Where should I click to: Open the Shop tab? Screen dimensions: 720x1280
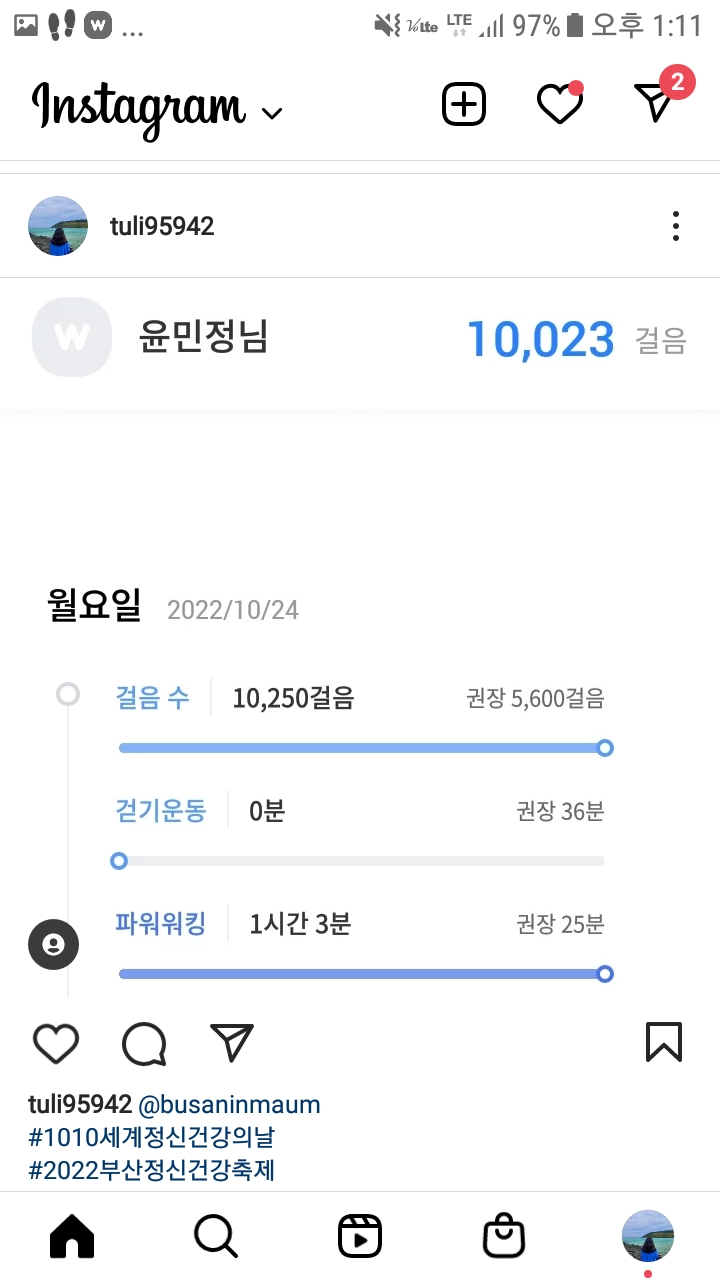point(503,1237)
